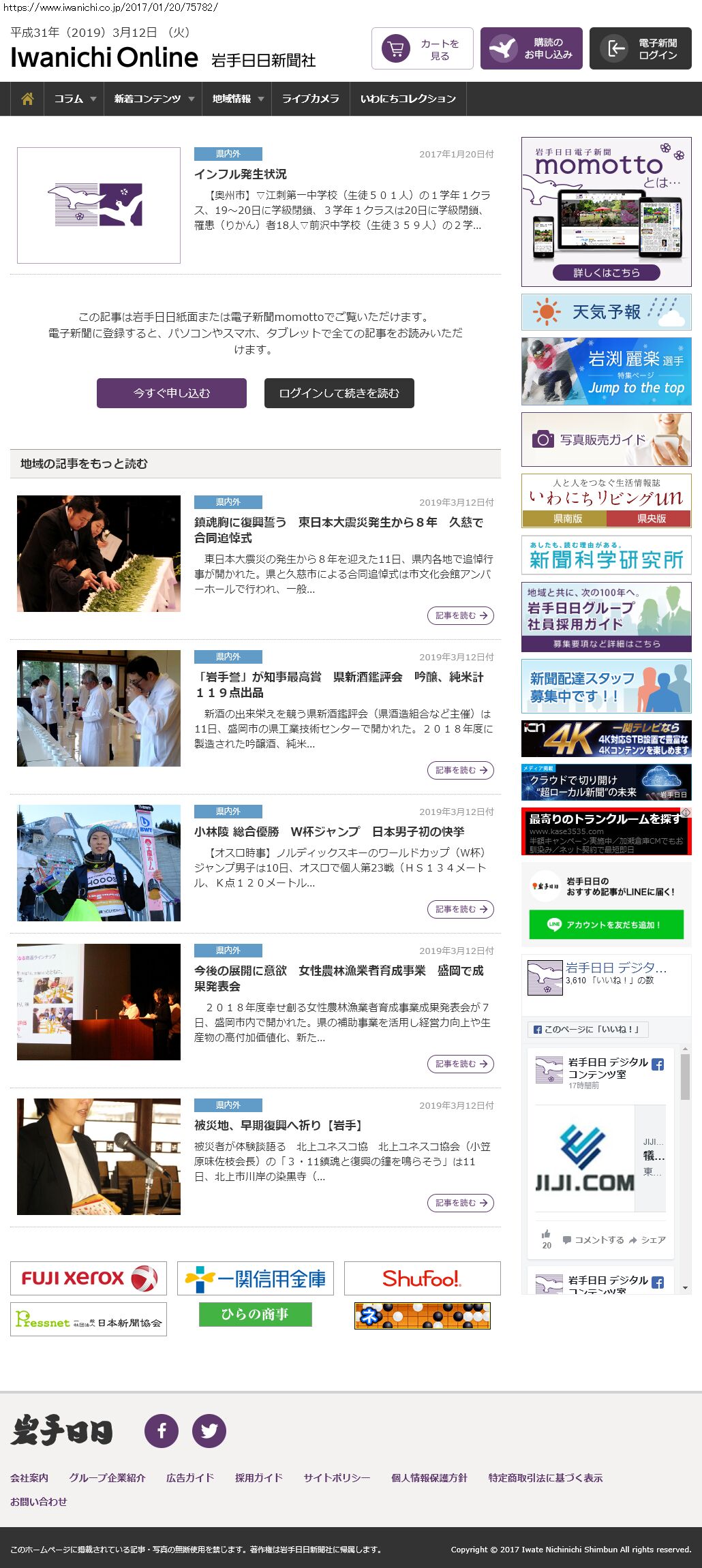Open ライブカメラ in the nav bar

point(310,99)
